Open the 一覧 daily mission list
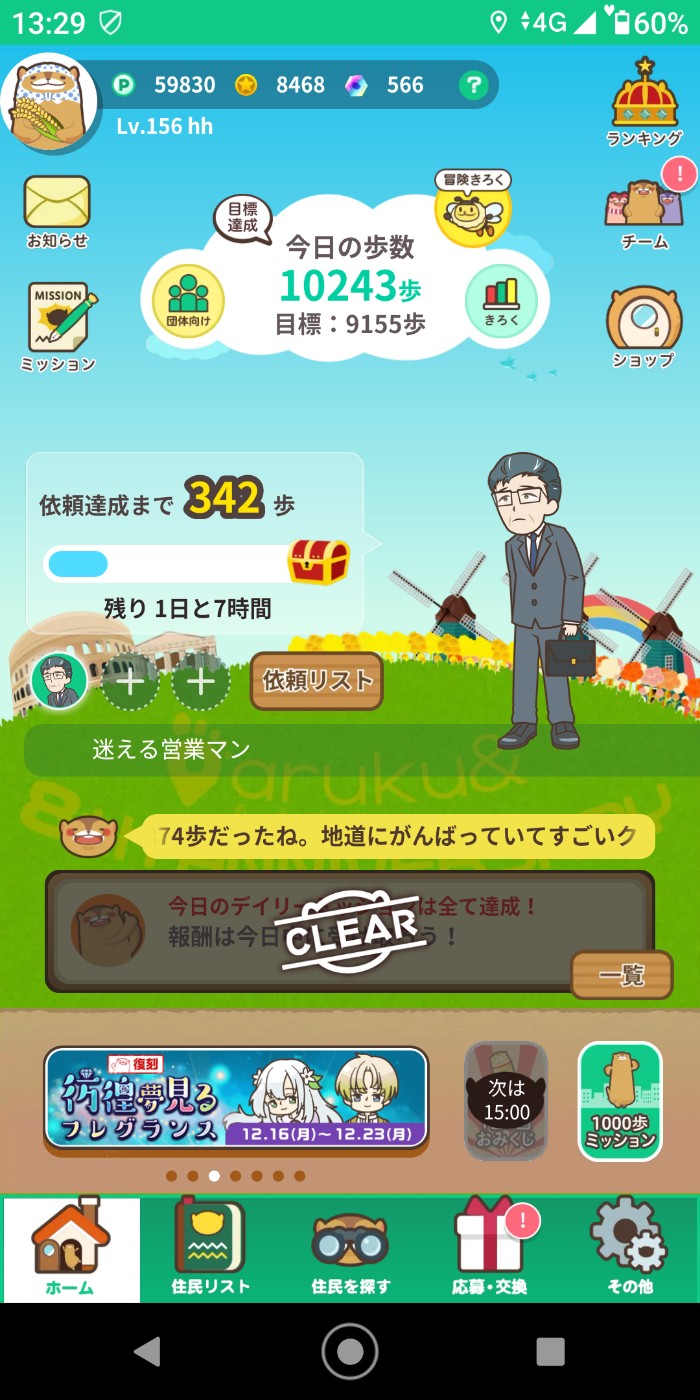 [621, 975]
